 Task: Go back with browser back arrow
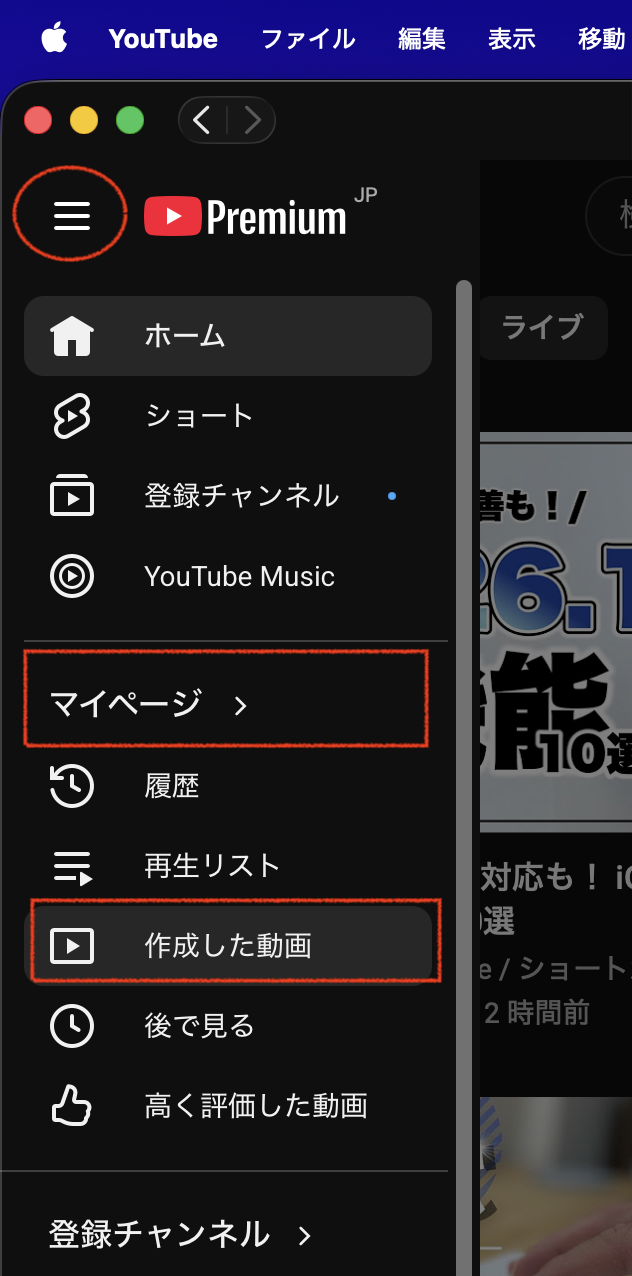(202, 121)
